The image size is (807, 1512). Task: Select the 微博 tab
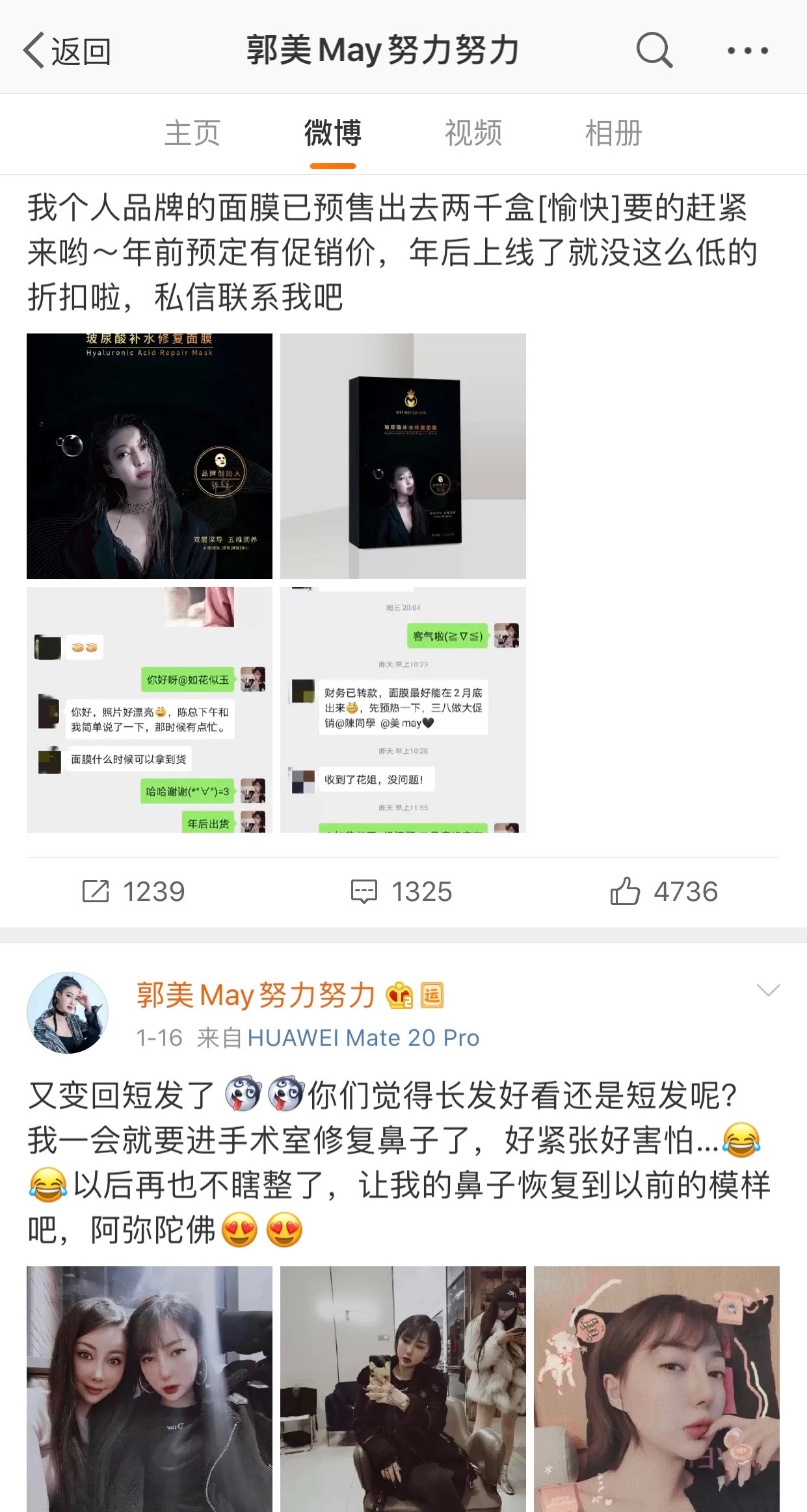(332, 133)
